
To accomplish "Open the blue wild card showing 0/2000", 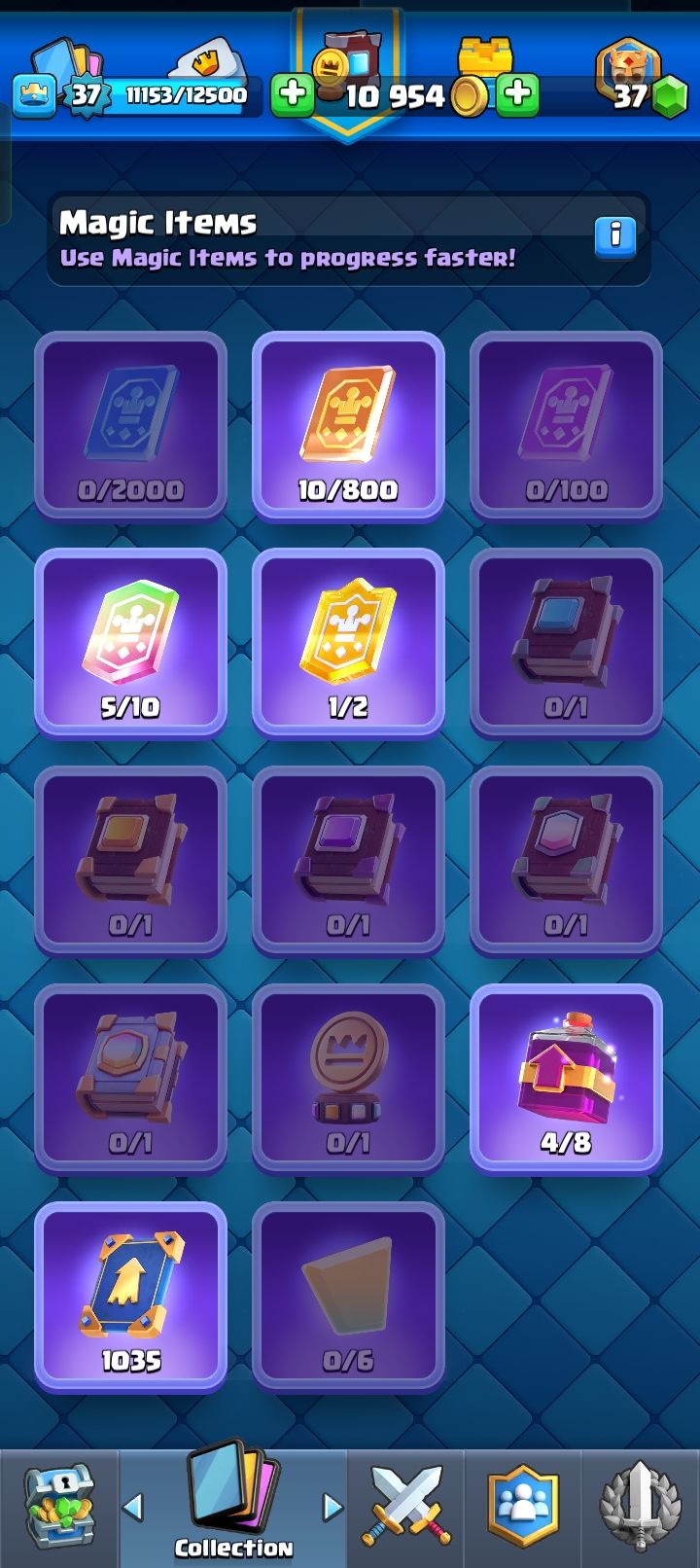I will (130, 426).
